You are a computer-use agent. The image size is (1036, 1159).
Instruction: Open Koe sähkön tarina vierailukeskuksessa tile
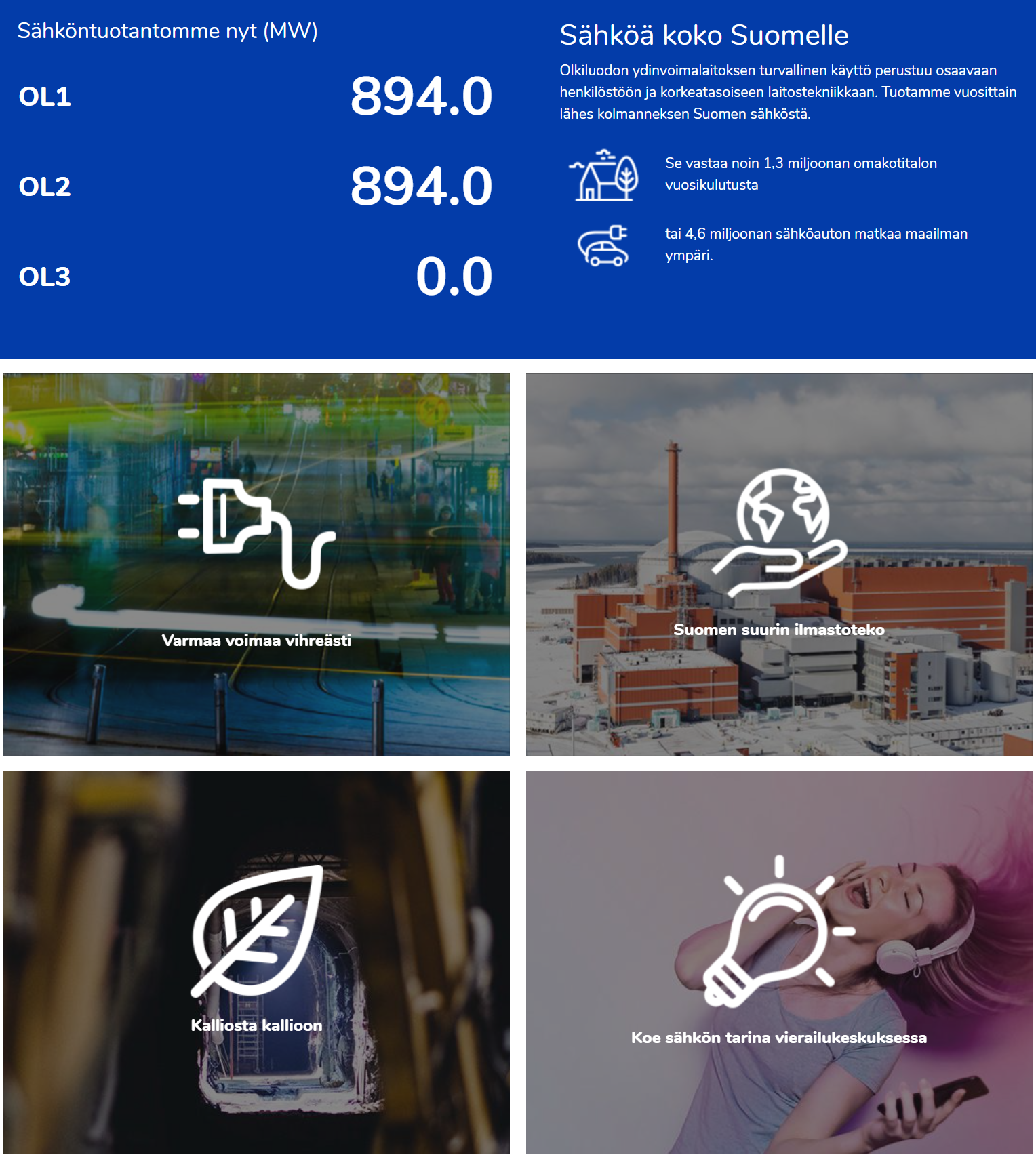(x=779, y=962)
